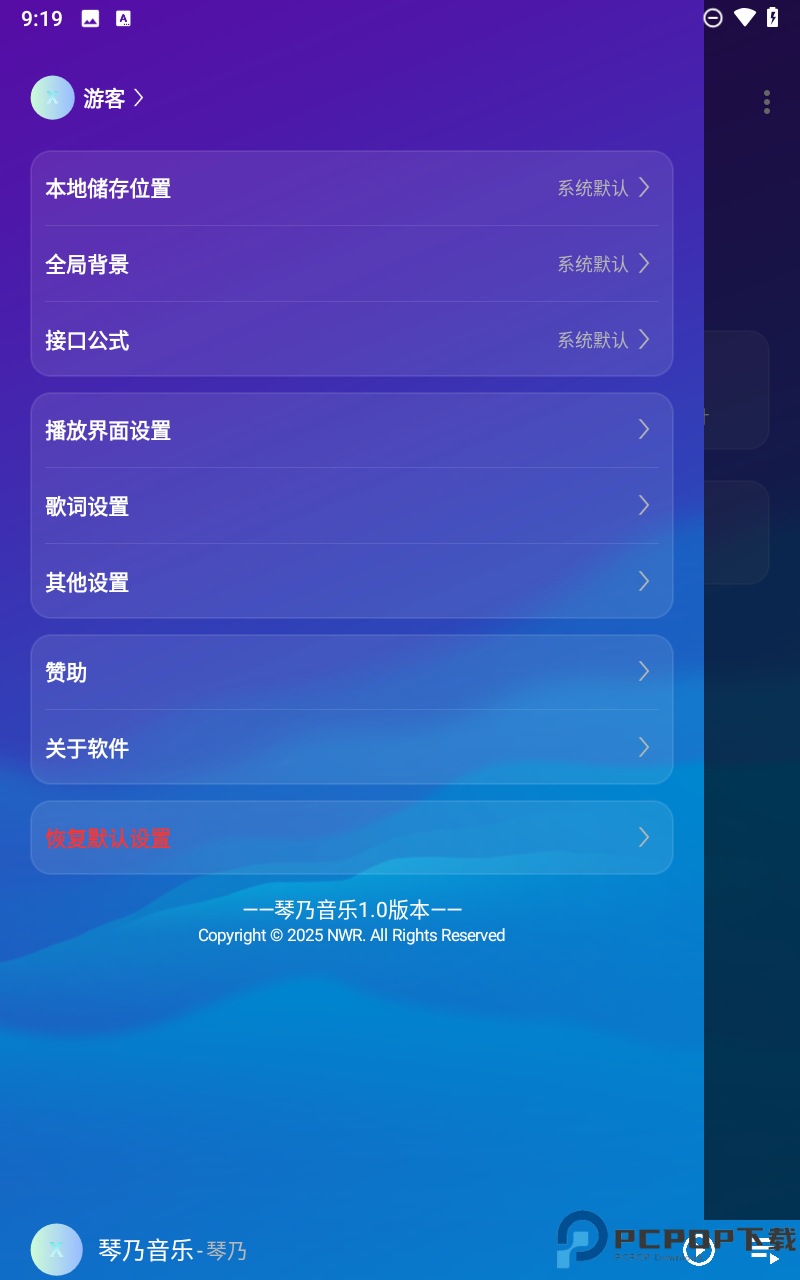Select the 本地储存位置 setting row
The image size is (800, 1280).
point(352,188)
